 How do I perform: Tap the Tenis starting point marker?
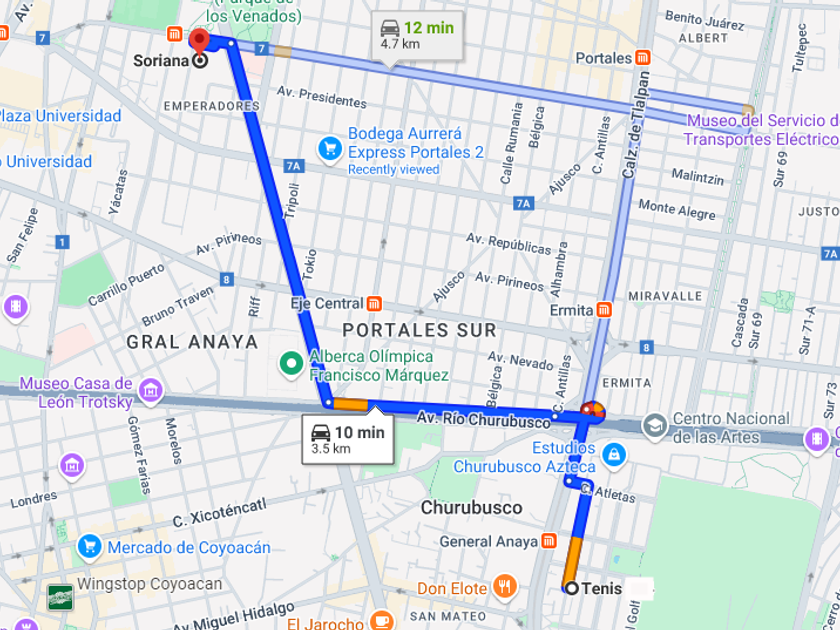point(572,588)
